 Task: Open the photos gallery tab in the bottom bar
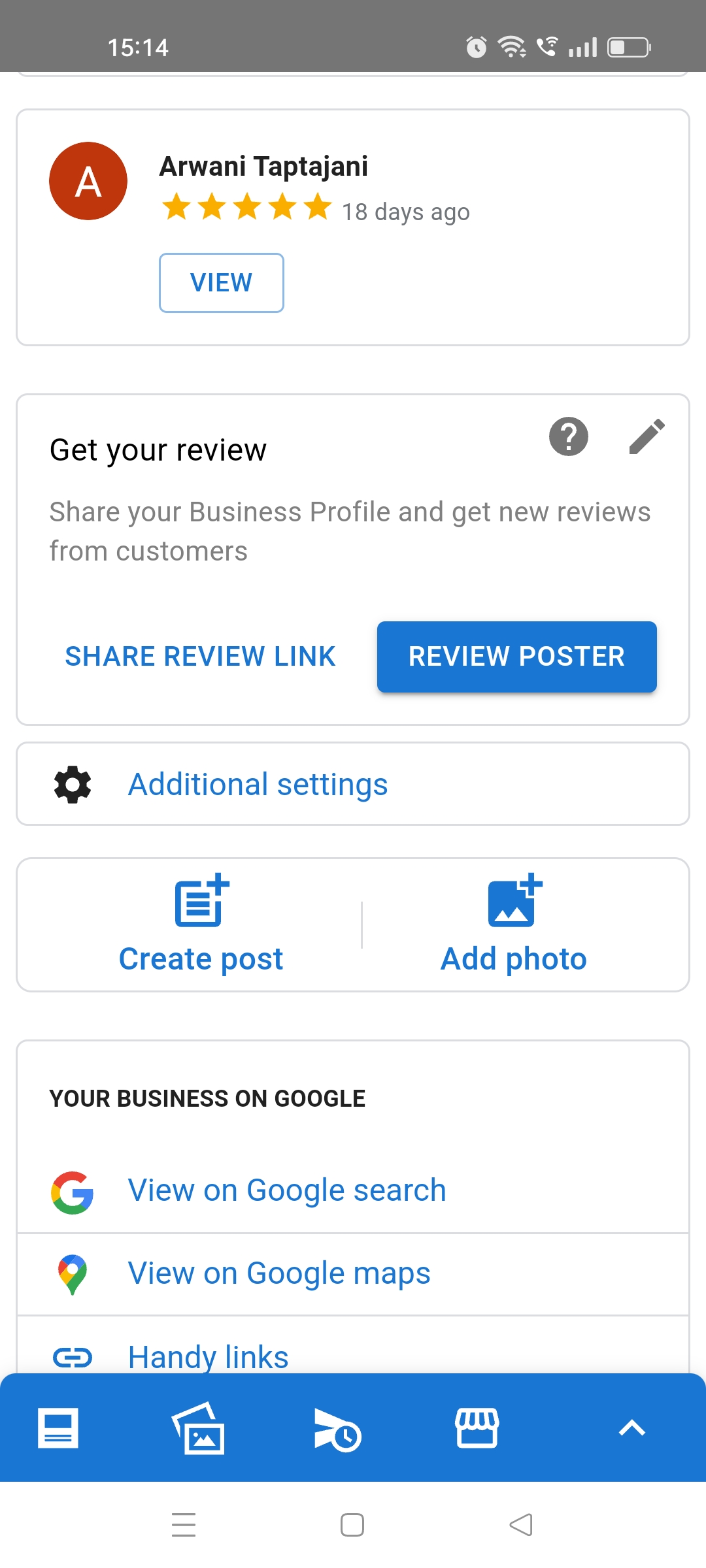199,1428
